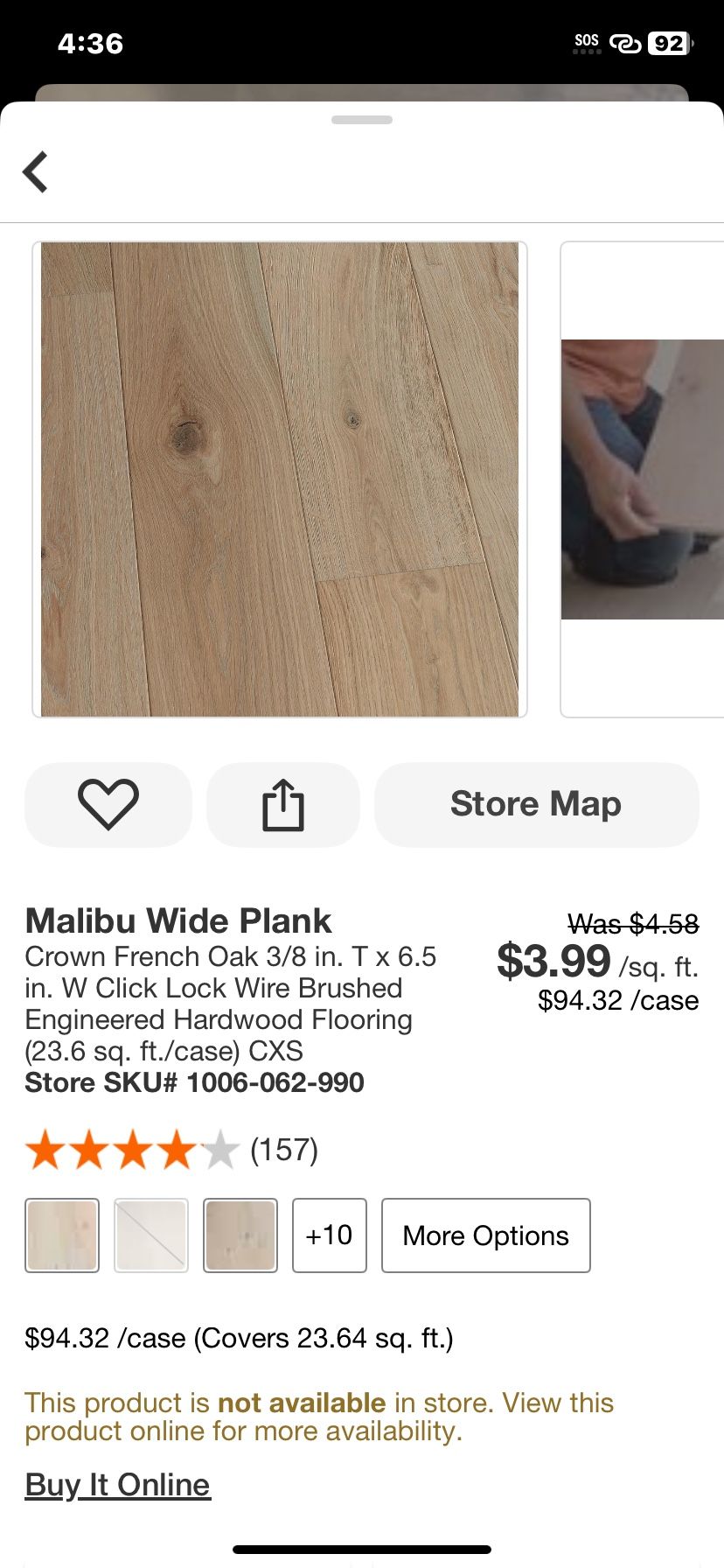The height and width of the screenshot is (1568, 724).
Task: View the main oak flooring photo
Action: tap(280, 479)
